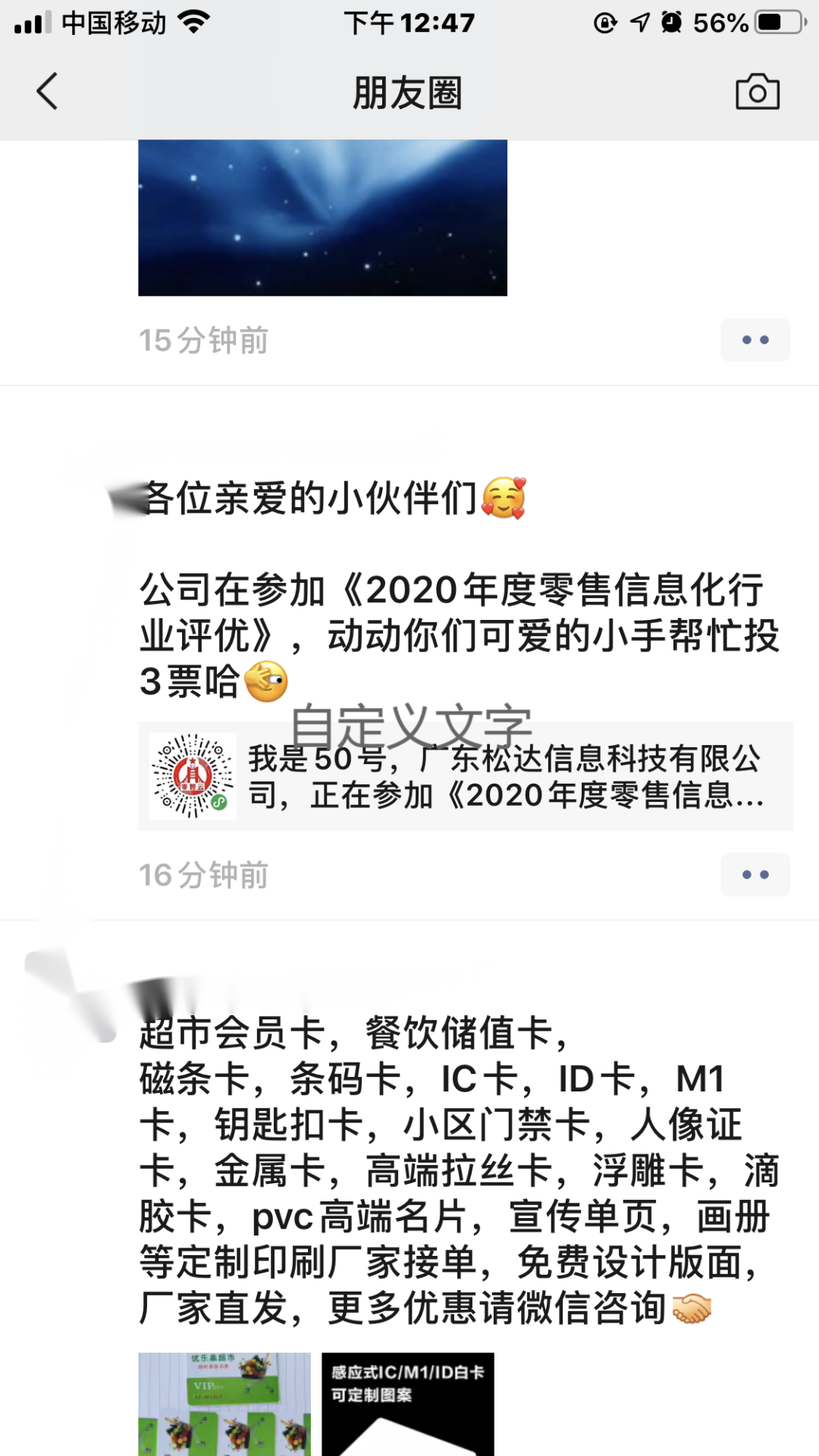
Task: View the green VIP membership card photo
Action: click(x=224, y=1403)
